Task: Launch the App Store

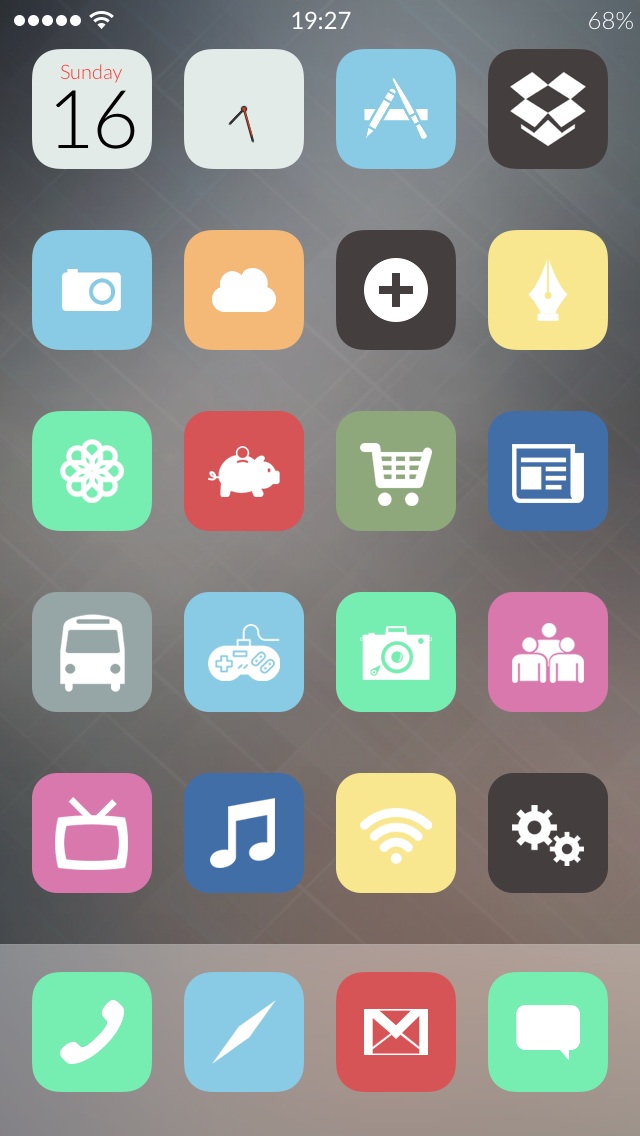Action: click(x=396, y=109)
